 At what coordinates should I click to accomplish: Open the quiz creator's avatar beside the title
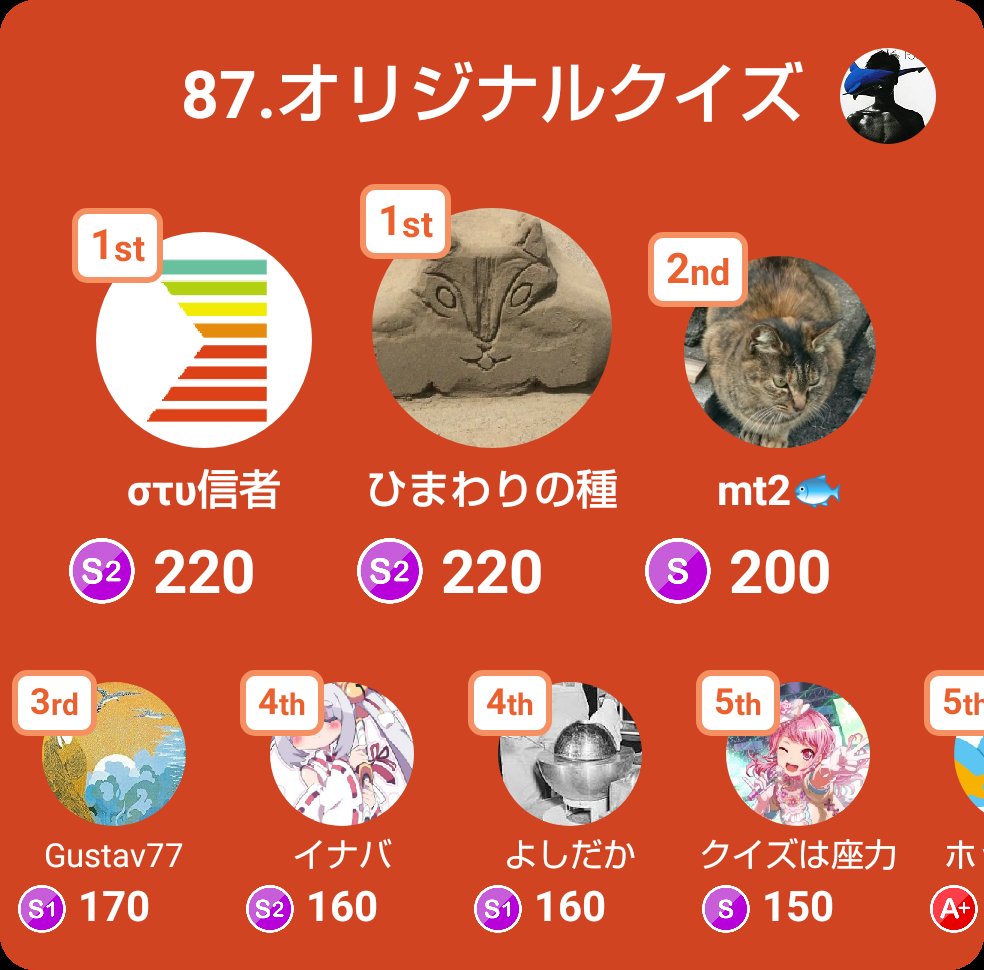[x=888, y=96]
